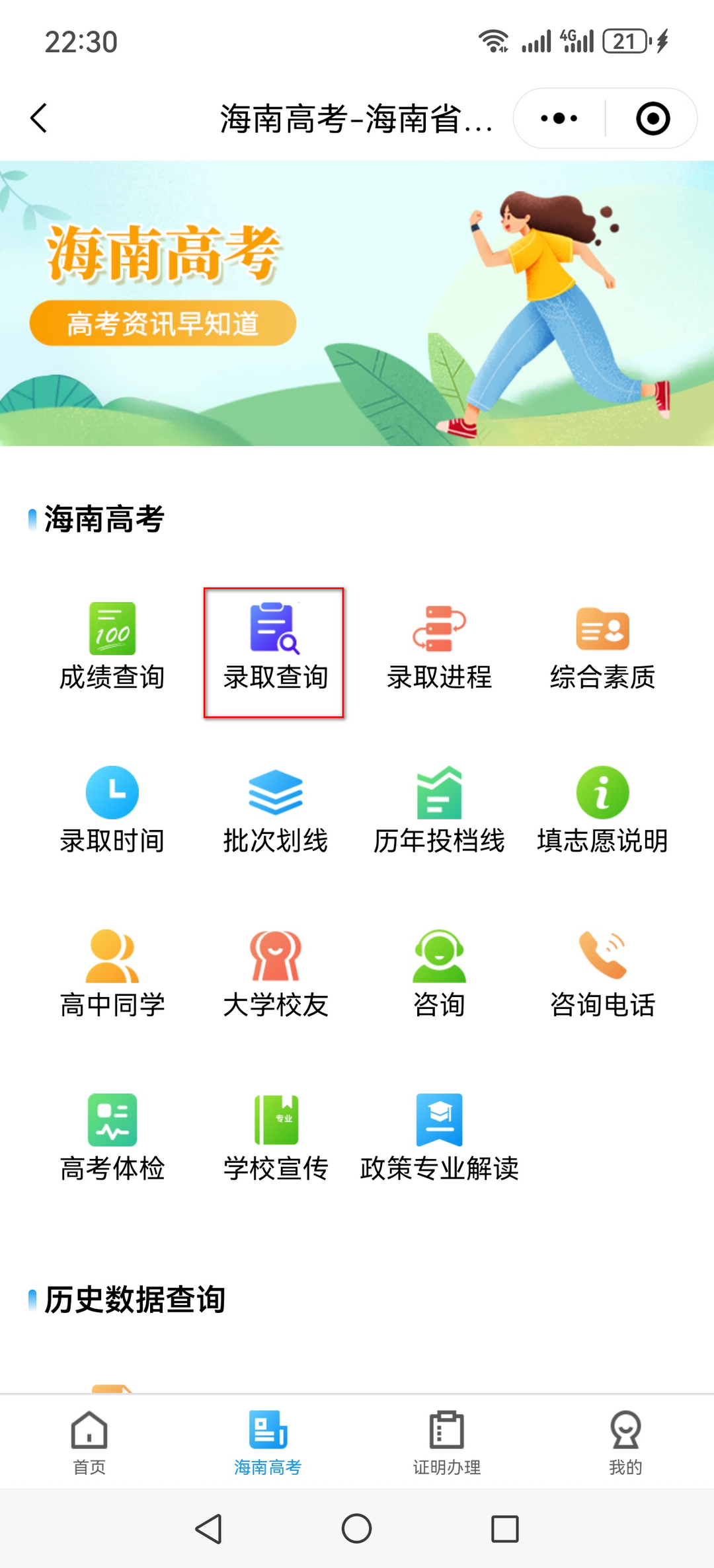Screen dimensions: 714x1568
Task: Switch to the 首页 tab
Action: point(89,1443)
